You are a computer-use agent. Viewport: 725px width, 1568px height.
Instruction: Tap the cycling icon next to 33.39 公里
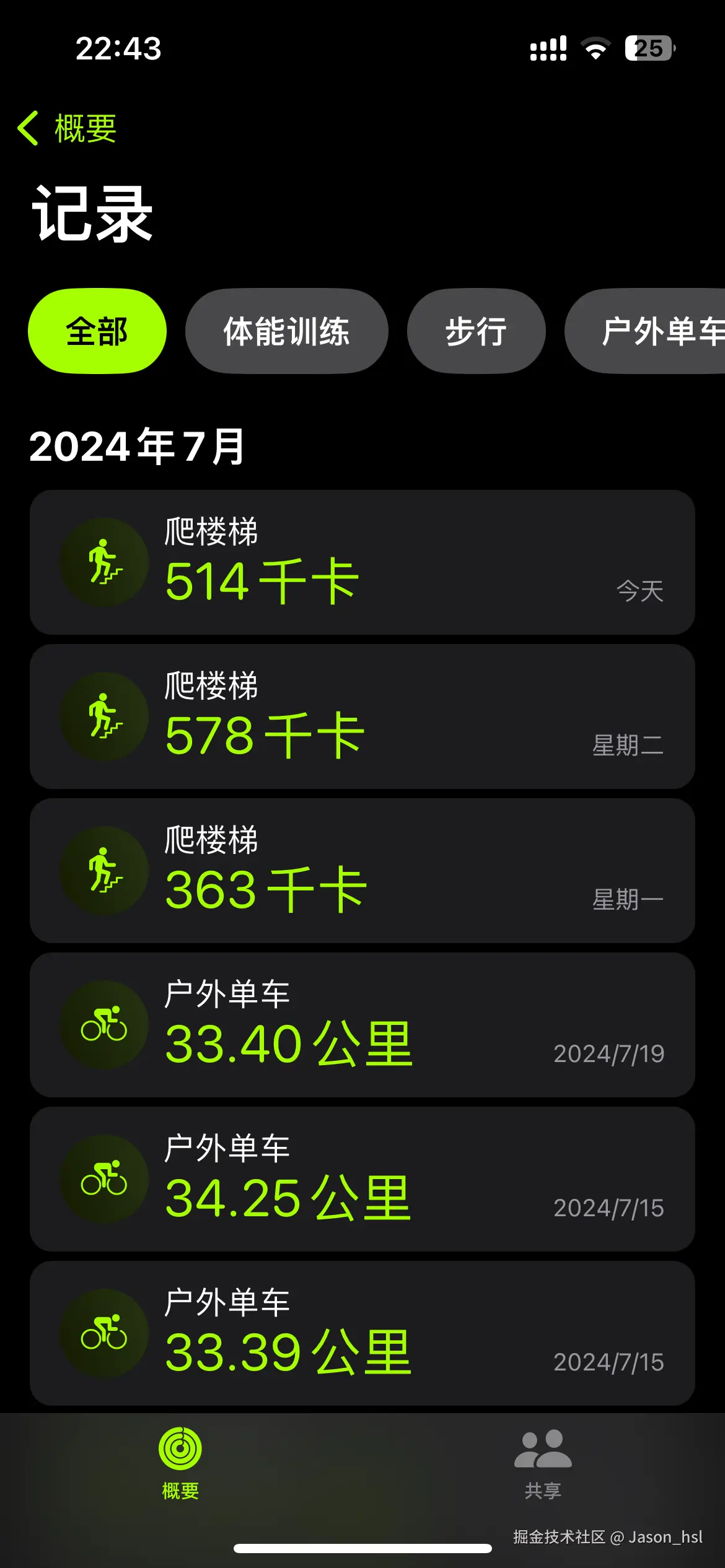tap(104, 1336)
